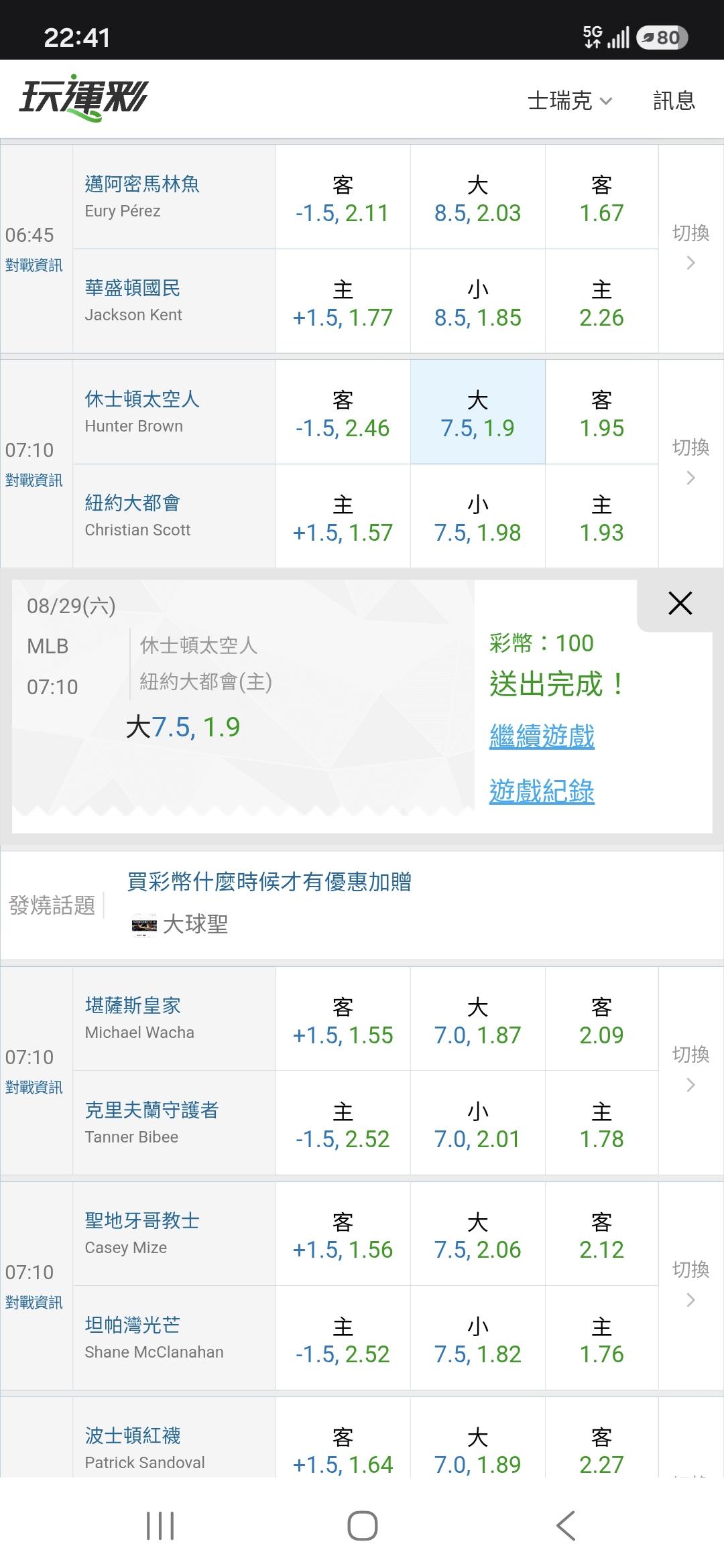Pick 小 8.5, 1.85 in the Nationals game
This screenshot has height=1568, width=724.
tap(478, 302)
